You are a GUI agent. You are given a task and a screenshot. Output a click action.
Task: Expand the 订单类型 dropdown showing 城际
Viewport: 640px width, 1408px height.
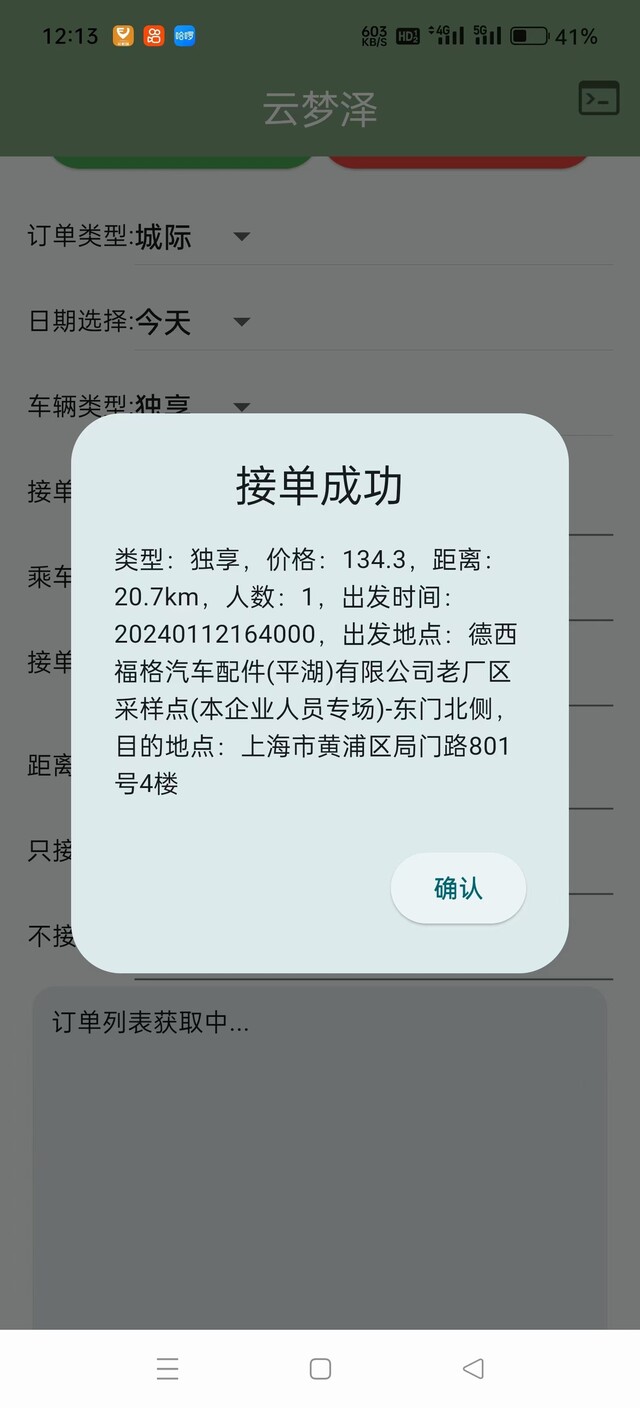pos(195,237)
